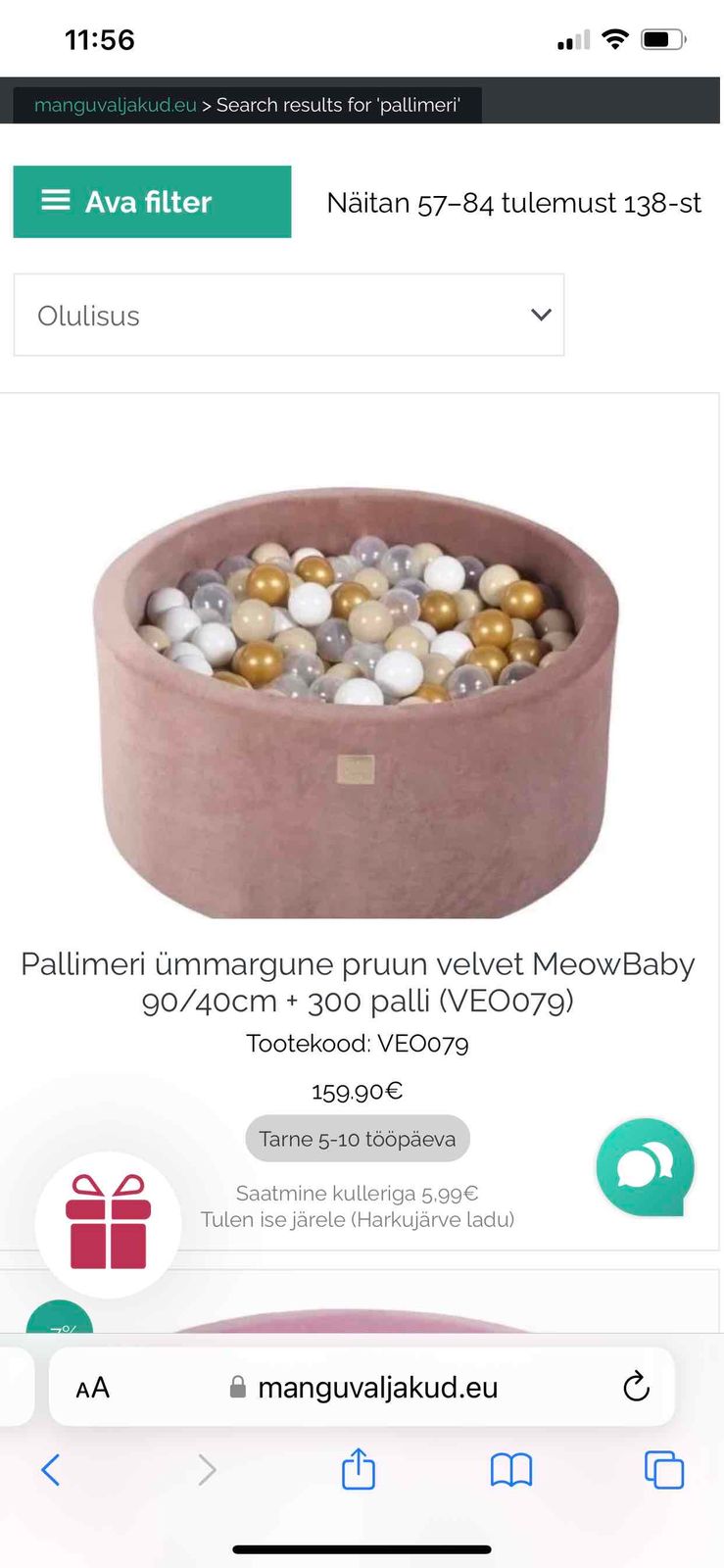Open the live chat bubble
The width and height of the screenshot is (724, 1568).
(x=645, y=1166)
